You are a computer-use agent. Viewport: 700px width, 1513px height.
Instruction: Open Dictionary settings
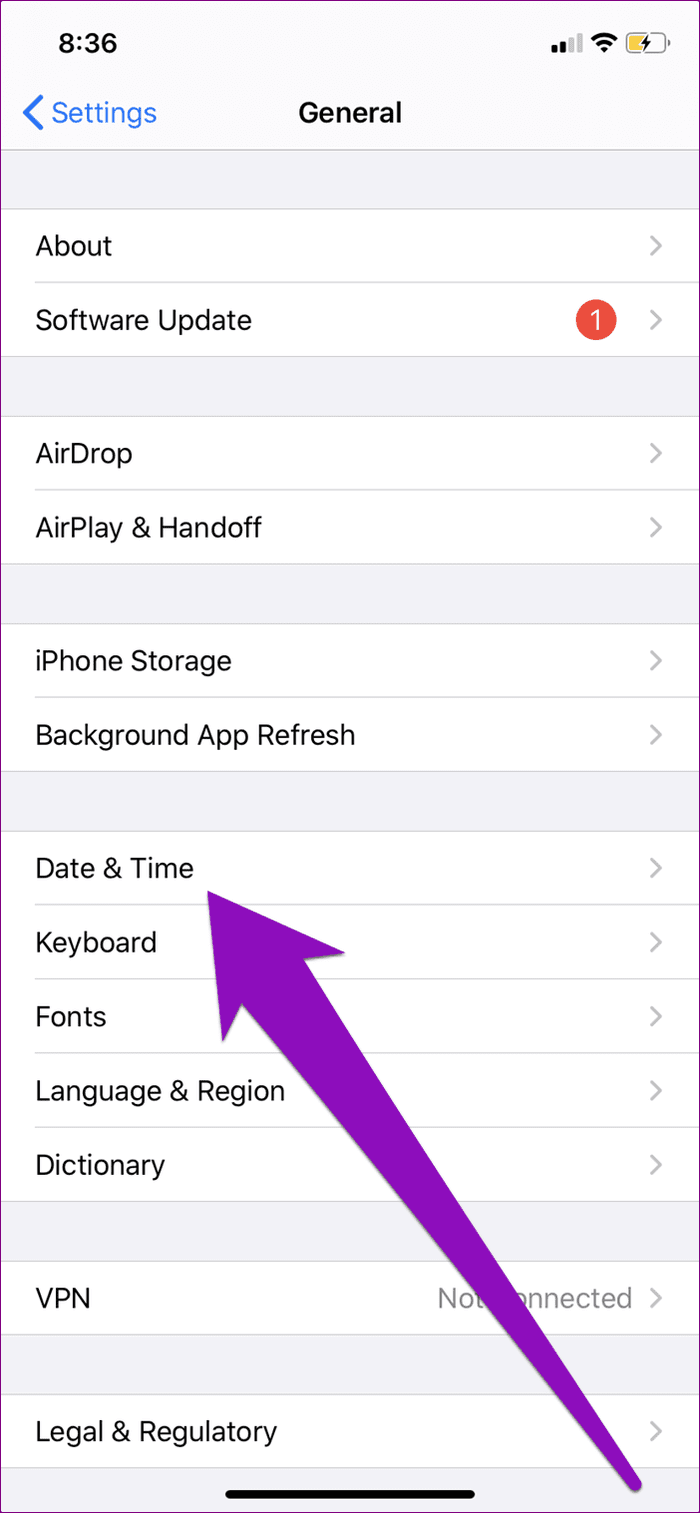[x=350, y=1165]
